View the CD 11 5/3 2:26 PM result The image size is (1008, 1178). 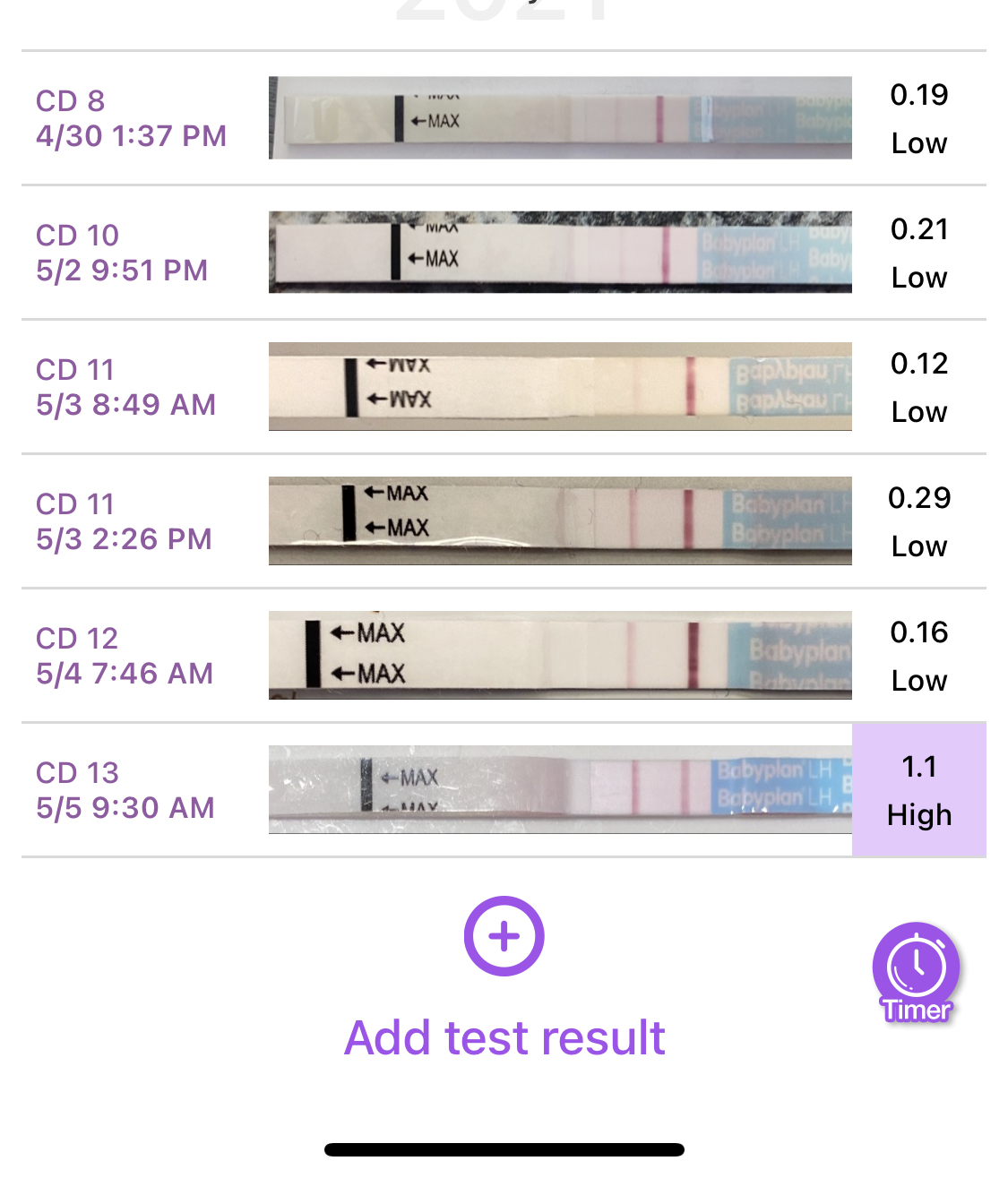(124, 521)
